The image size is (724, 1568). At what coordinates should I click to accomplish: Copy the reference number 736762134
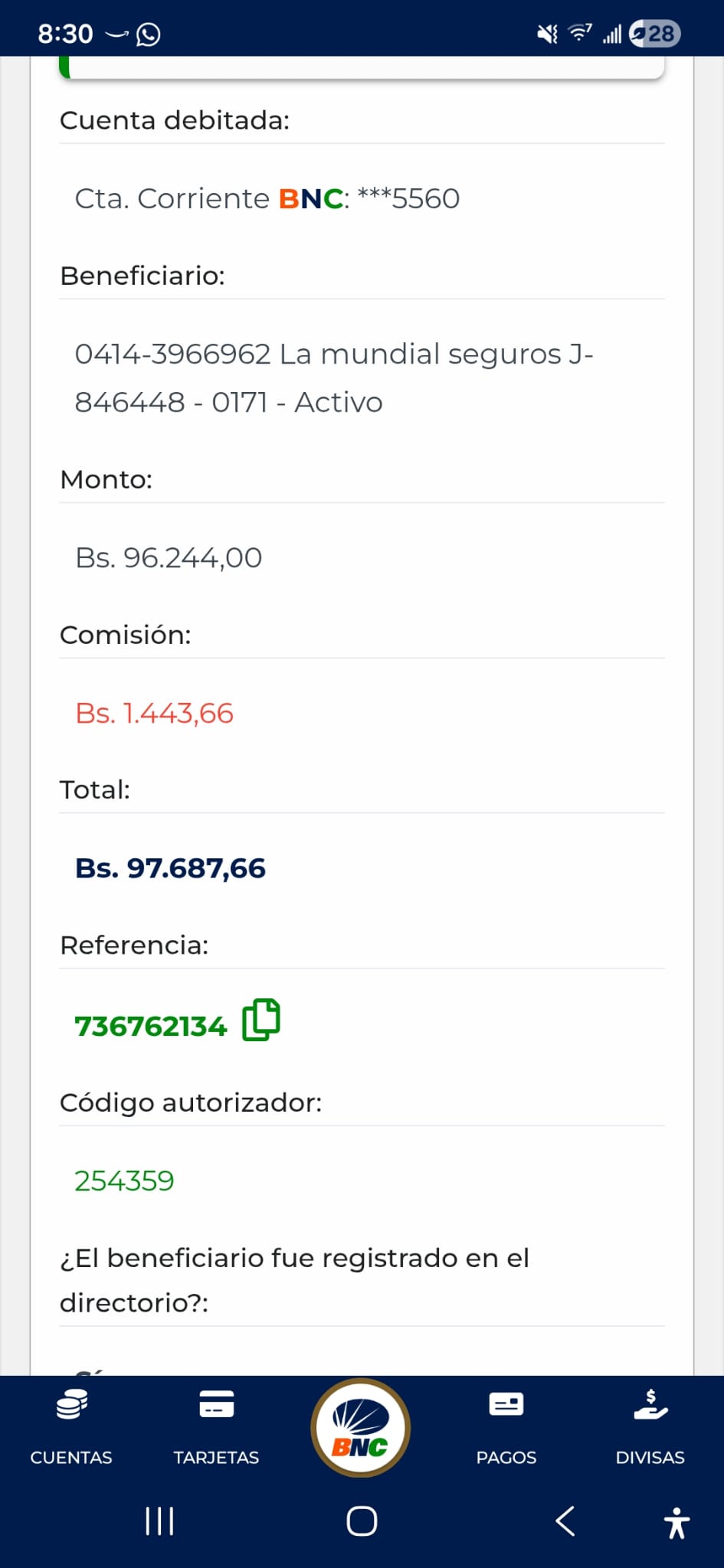pyautogui.click(x=260, y=1021)
